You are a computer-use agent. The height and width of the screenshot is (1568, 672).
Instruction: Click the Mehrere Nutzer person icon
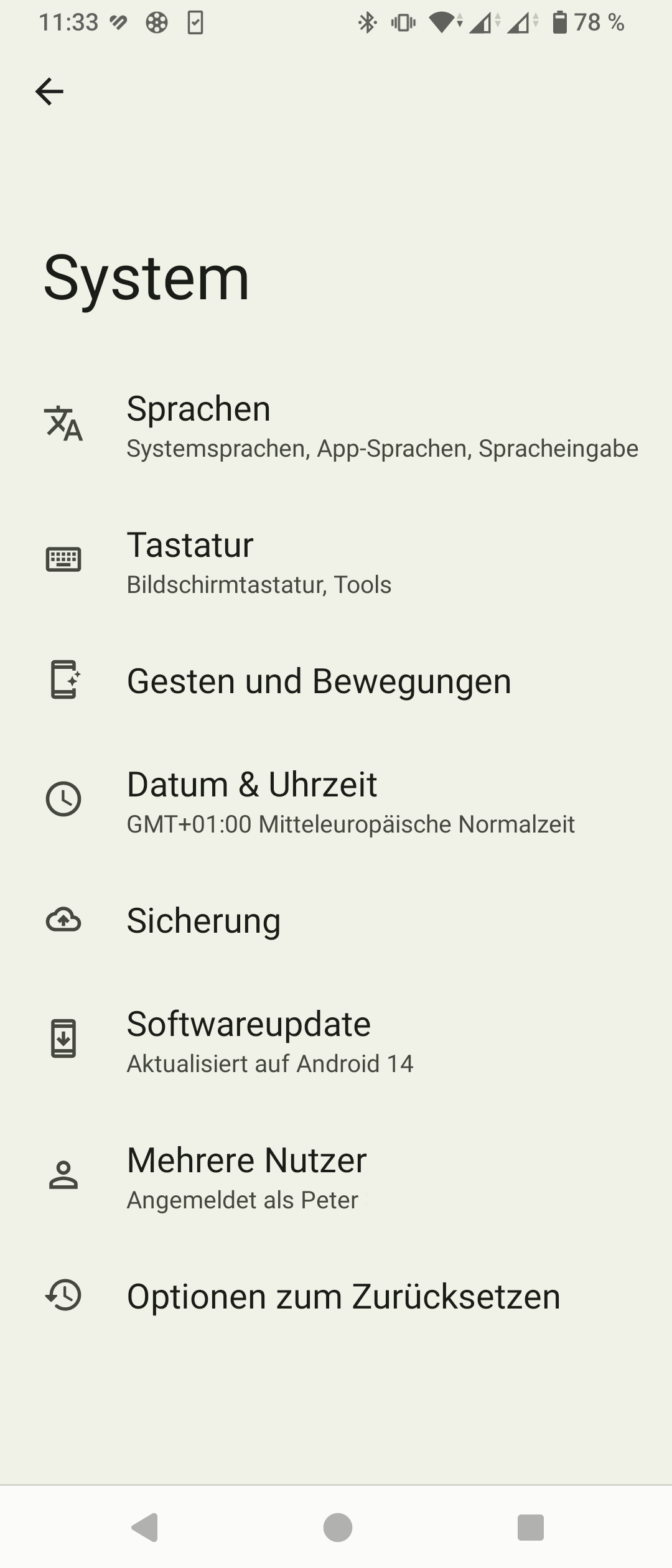pyautogui.click(x=64, y=1176)
